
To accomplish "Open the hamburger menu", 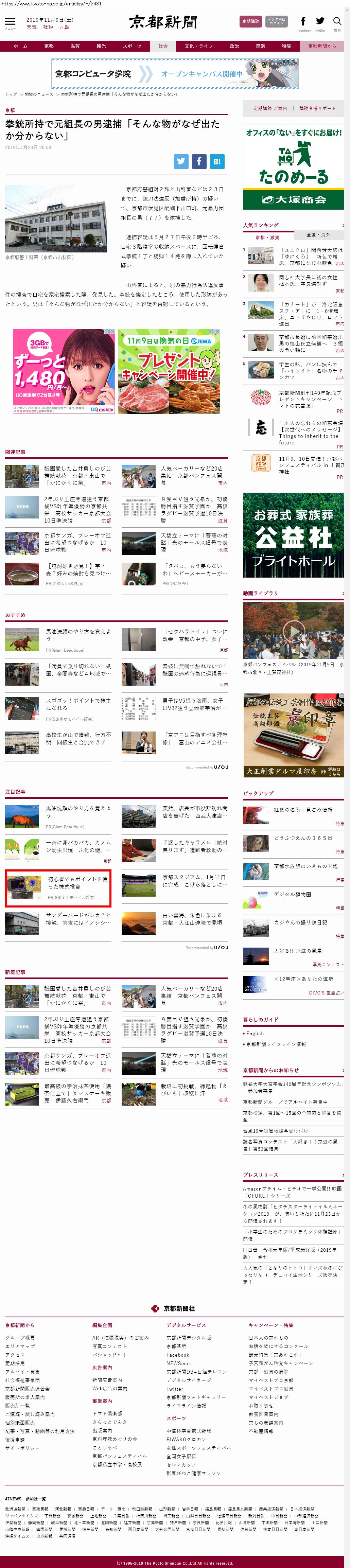I will click(x=10, y=22).
